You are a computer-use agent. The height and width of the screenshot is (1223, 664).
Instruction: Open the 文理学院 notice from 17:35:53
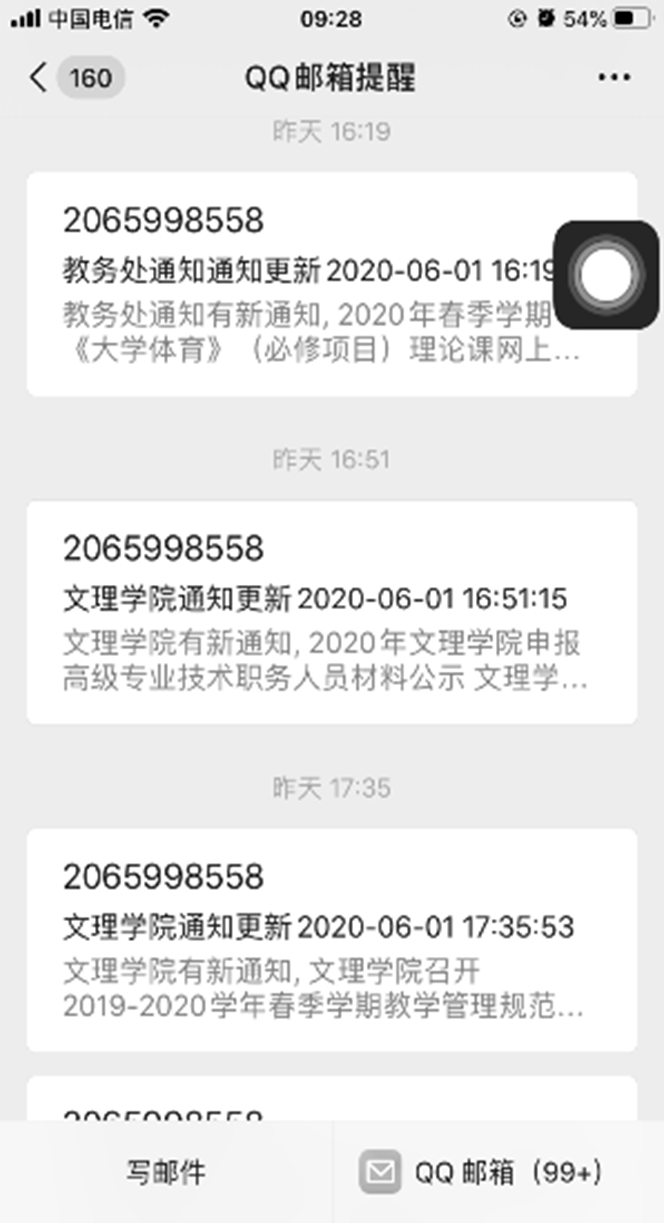(x=331, y=939)
